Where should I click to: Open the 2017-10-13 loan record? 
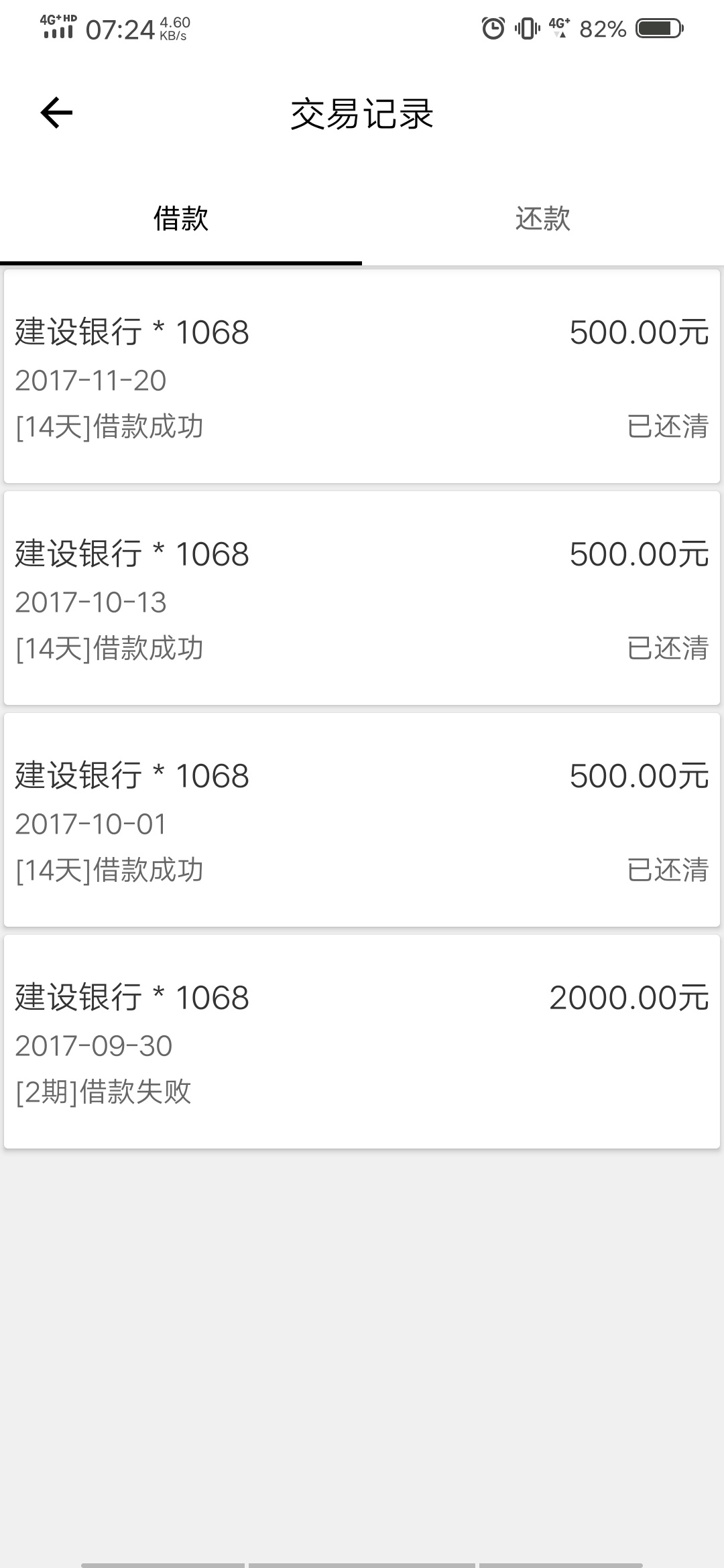point(362,598)
